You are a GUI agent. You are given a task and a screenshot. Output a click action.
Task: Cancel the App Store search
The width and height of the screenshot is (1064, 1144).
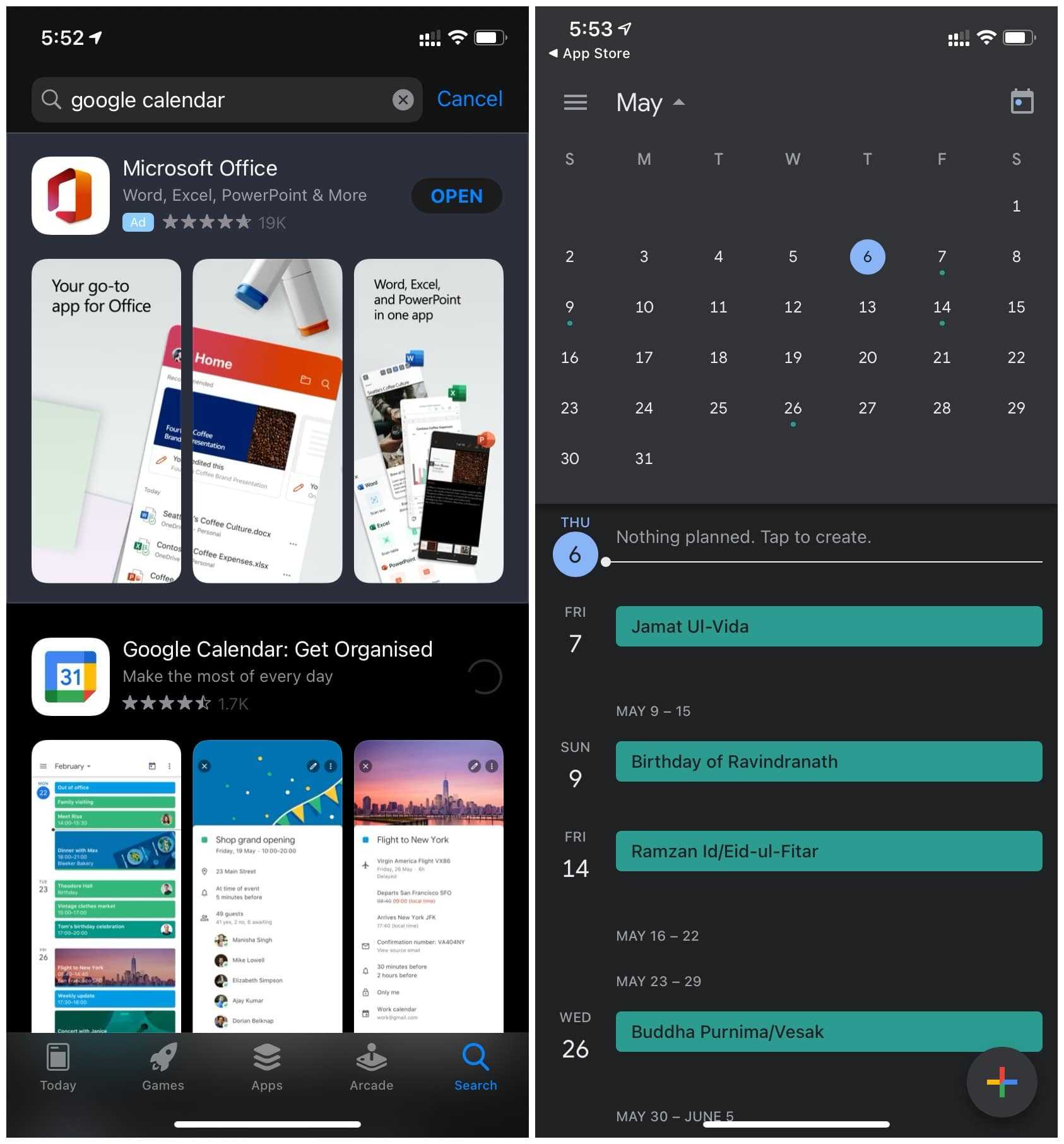(470, 99)
